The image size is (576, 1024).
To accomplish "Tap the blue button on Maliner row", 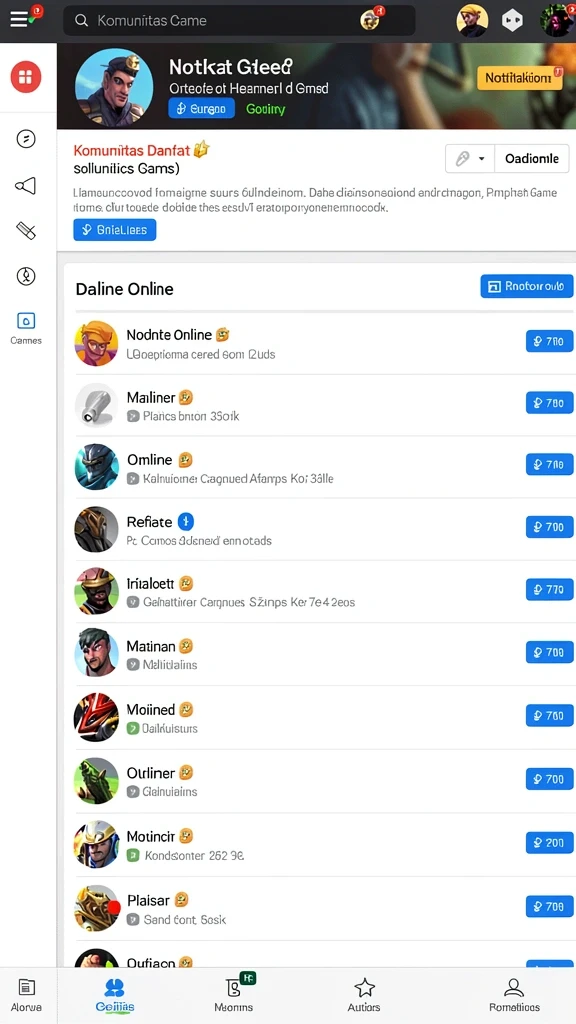I will click(549, 403).
